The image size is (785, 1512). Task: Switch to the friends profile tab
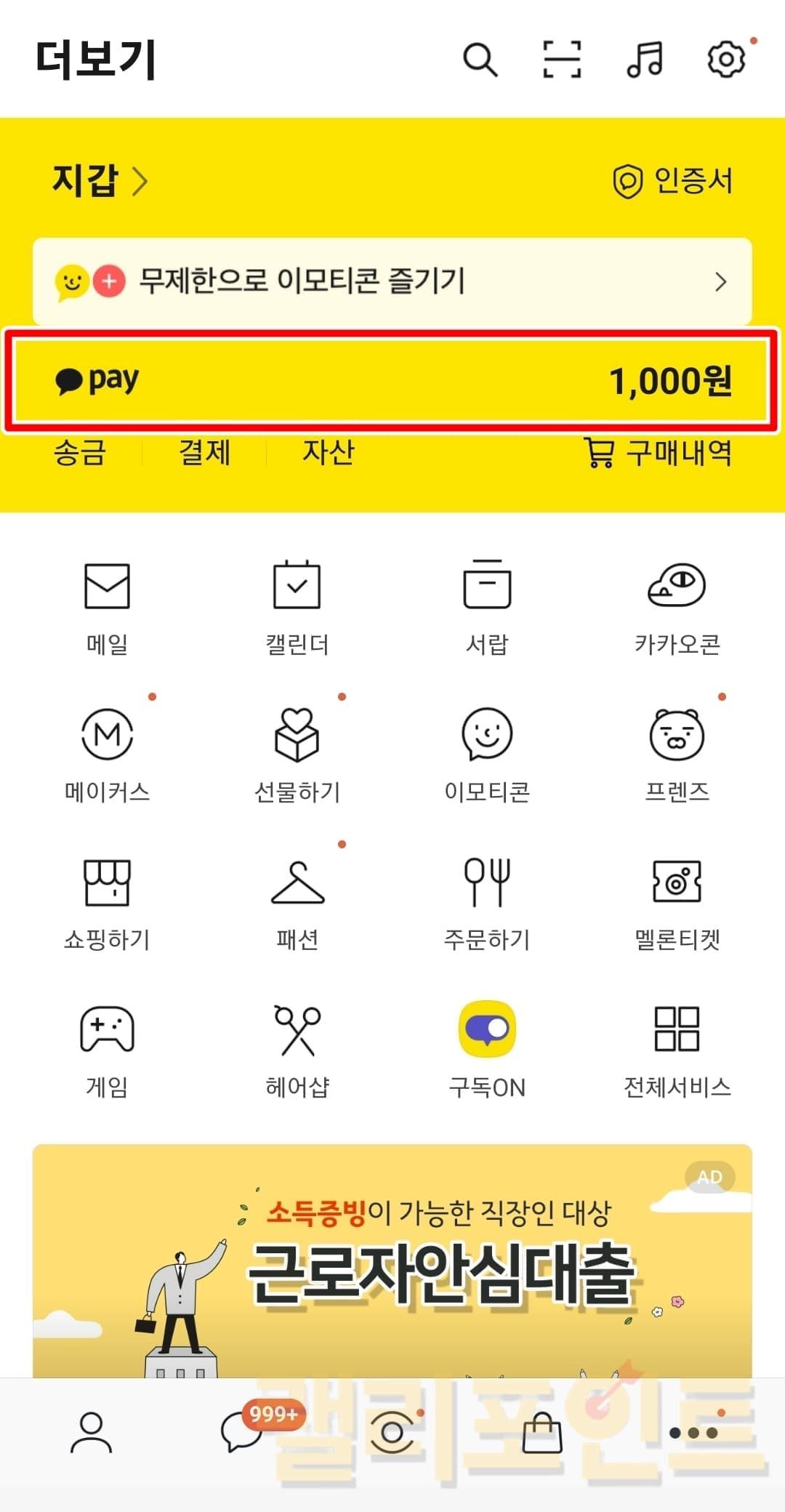[x=92, y=1432]
